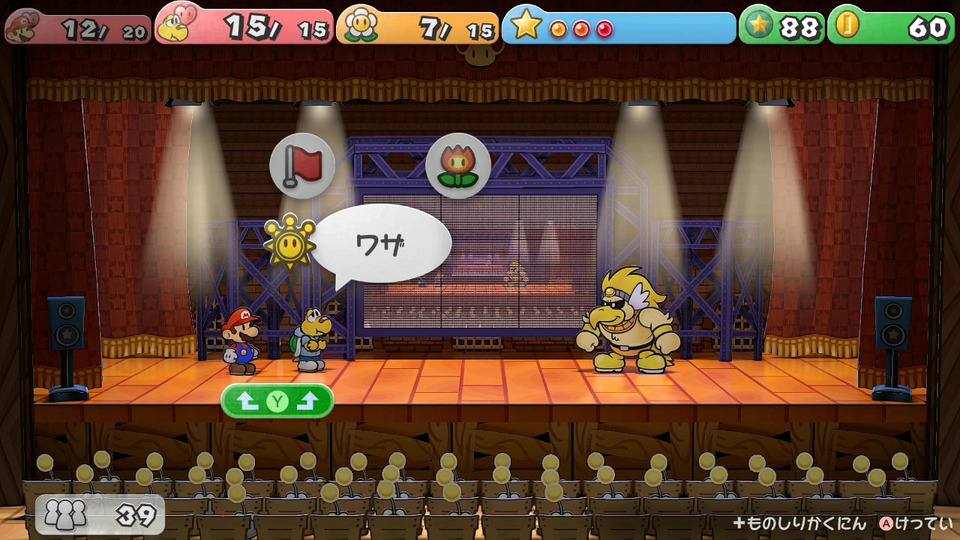Choose the fire flower items icon
960x540 pixels.
(x=458, y=166)
